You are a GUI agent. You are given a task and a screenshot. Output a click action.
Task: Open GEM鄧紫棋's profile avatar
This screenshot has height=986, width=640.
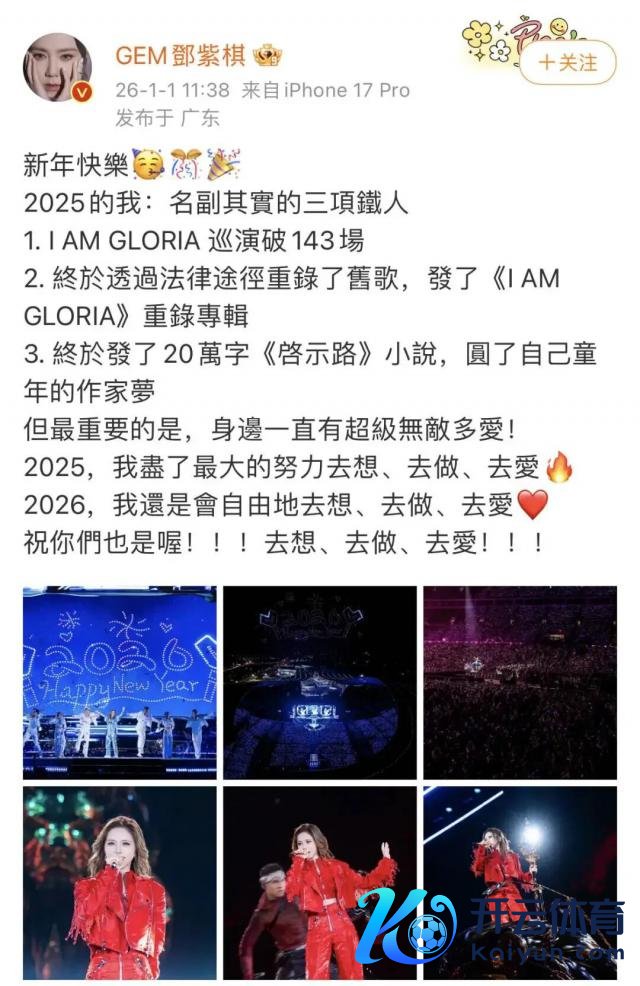pyautogui.click(x=57, y=67)
